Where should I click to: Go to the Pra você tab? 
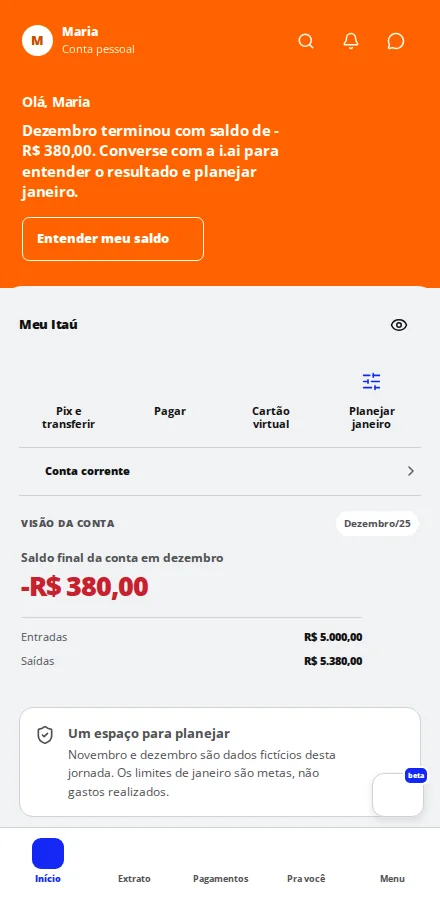click(306, 863)
